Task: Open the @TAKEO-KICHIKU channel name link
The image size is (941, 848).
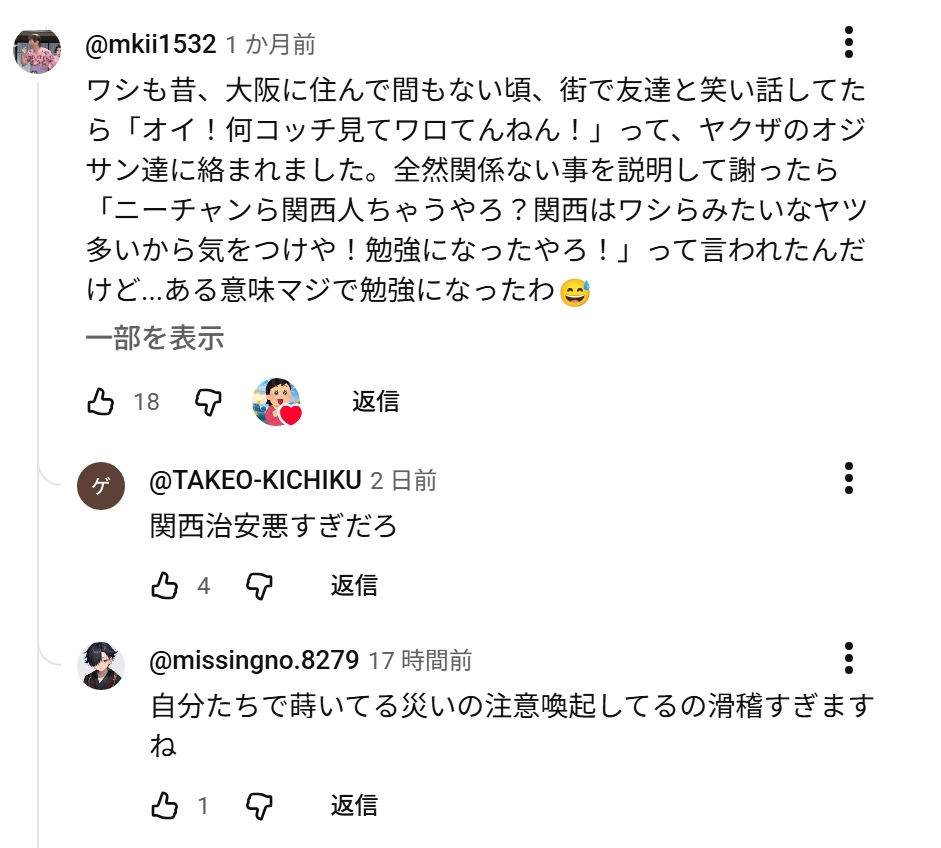Action: (x=255, y=481)
